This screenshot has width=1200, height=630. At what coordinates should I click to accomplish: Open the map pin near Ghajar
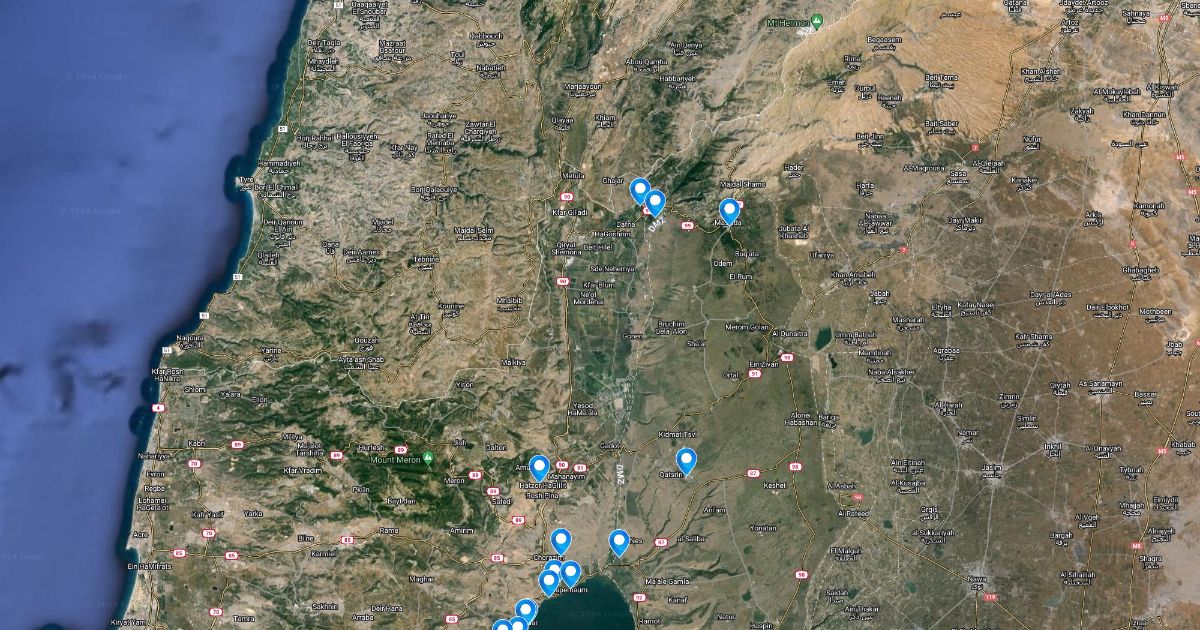[x=640, y=189]
